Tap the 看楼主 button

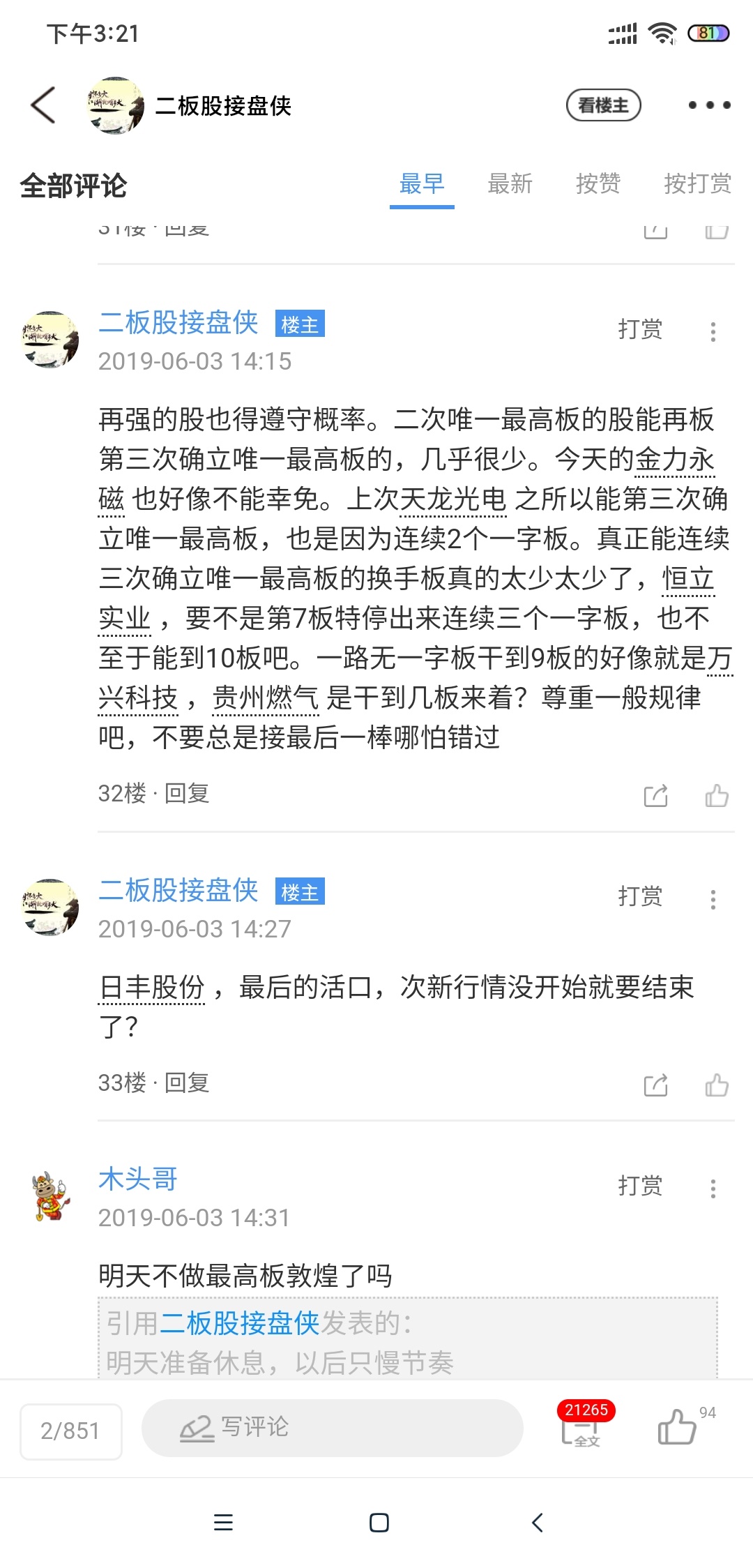click(603, 105)
